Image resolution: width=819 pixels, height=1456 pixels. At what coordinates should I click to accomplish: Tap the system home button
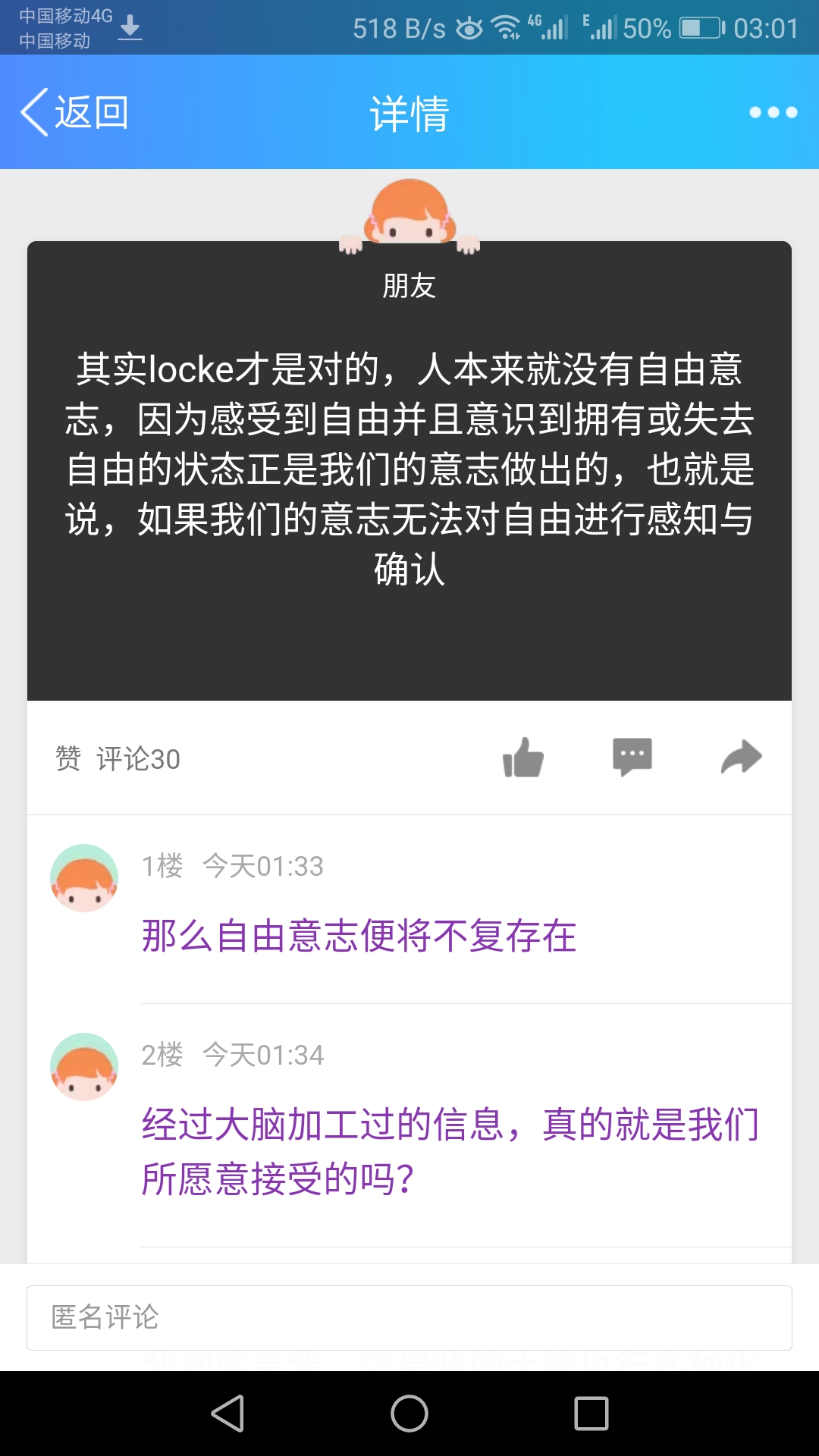pyautogui.click(x=409, y=1414)
